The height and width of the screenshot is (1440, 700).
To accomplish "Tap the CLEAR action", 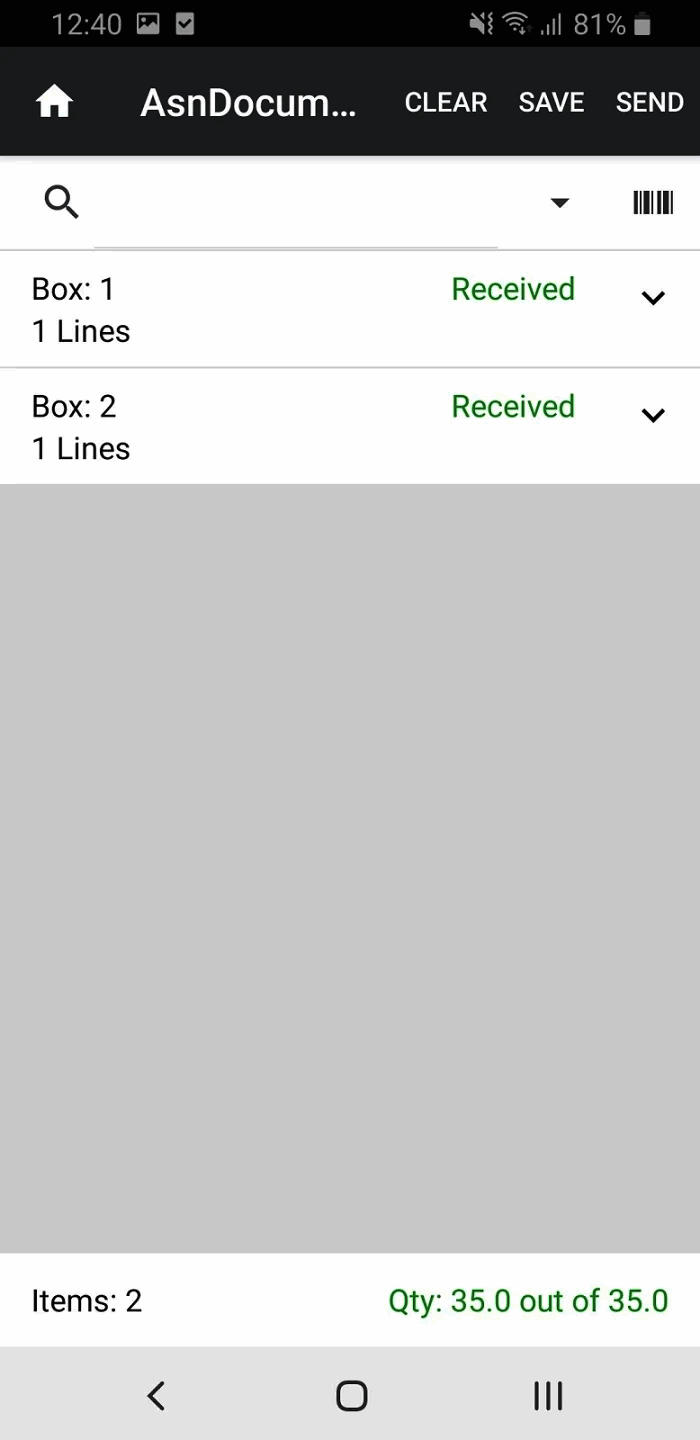I will (445, 102).
